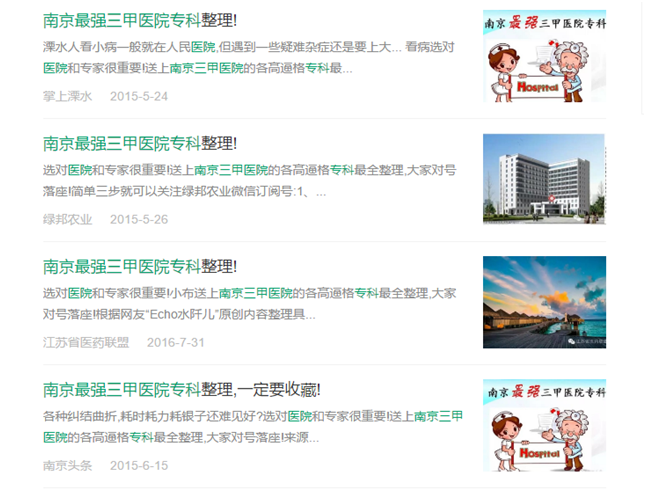The image size is (646, 492).
Task: Tap the hospital building thumbnail of 绿邦农业 result
Action: 544,179
